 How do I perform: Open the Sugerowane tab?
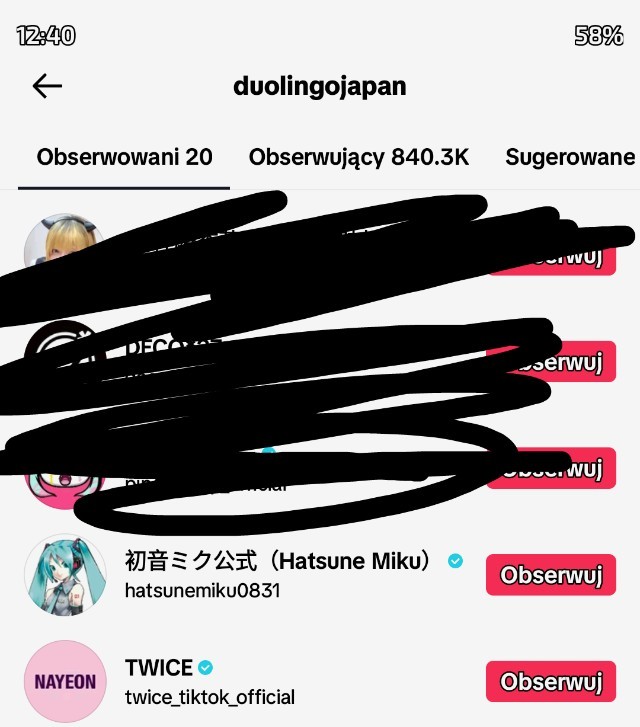[x=570, y=158]
